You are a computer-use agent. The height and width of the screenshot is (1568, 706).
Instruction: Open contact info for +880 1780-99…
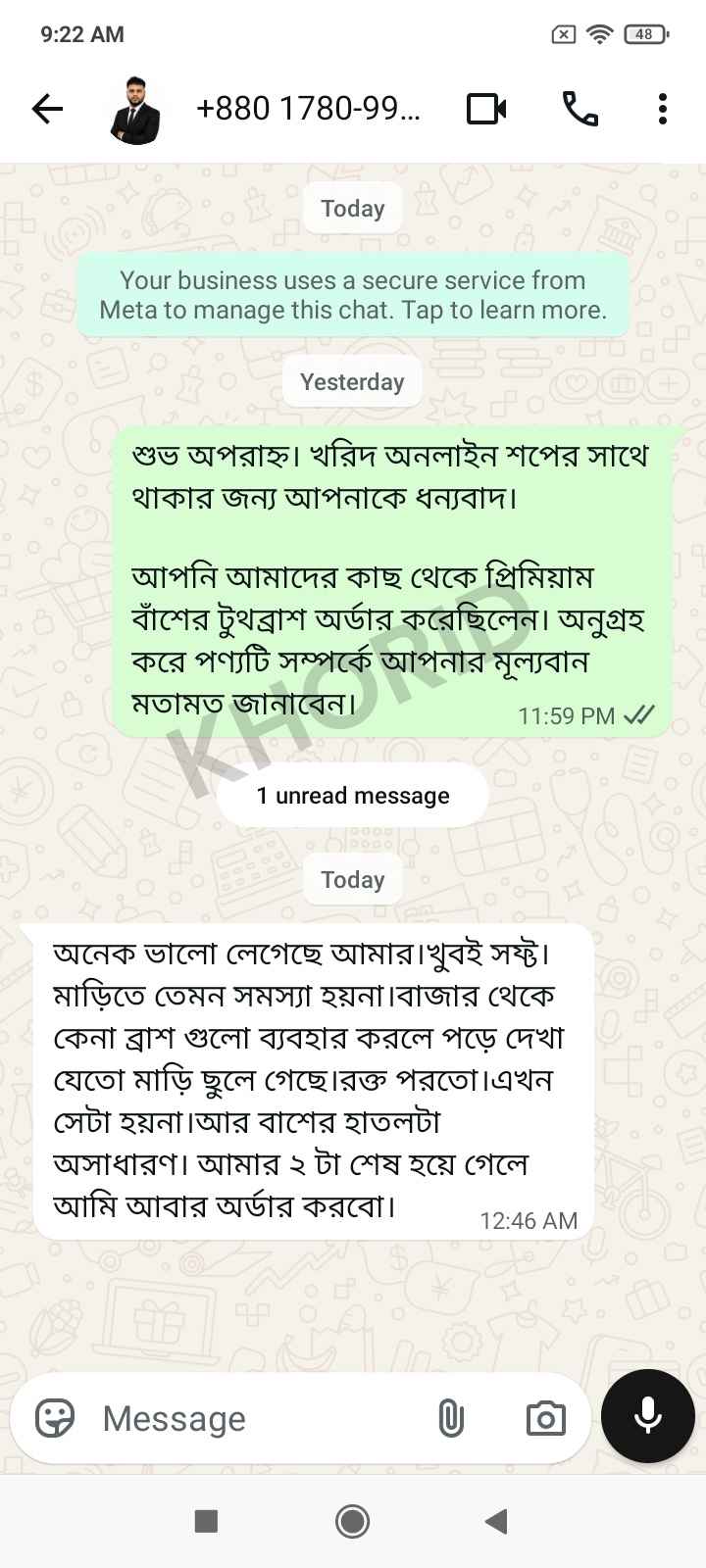(308, 109)
